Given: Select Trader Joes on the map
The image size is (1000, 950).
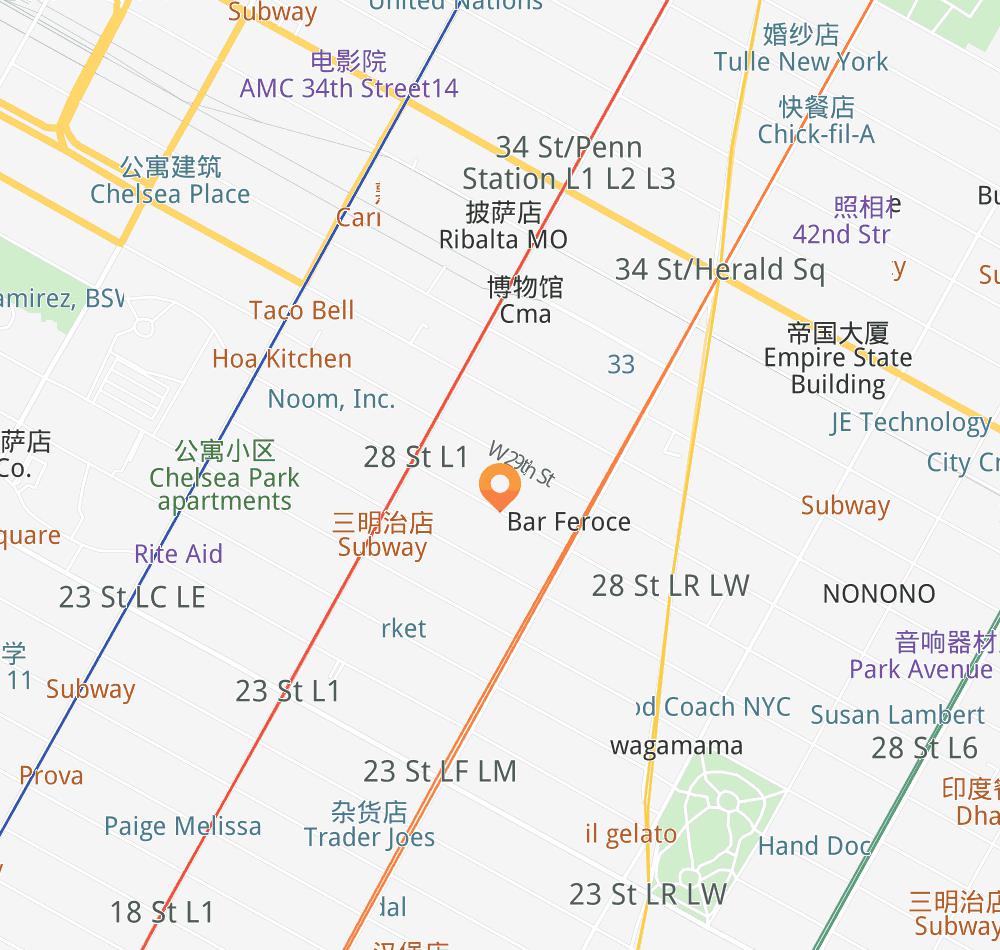Looking at the screenshot, I should (x=369, y=836).
